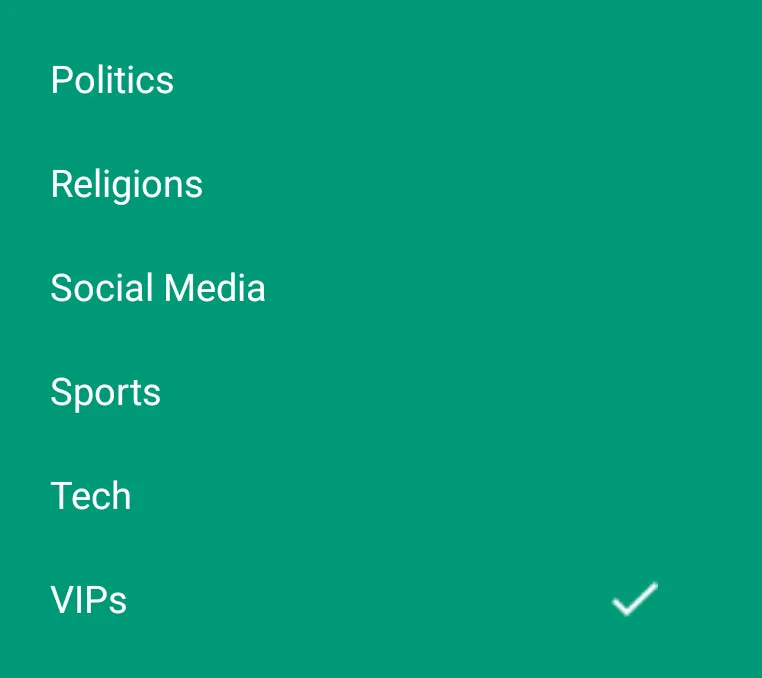Pick the Social Media category
Viewport: 762px width, 678px height.
pyautogui.click(x=158, y=288)
